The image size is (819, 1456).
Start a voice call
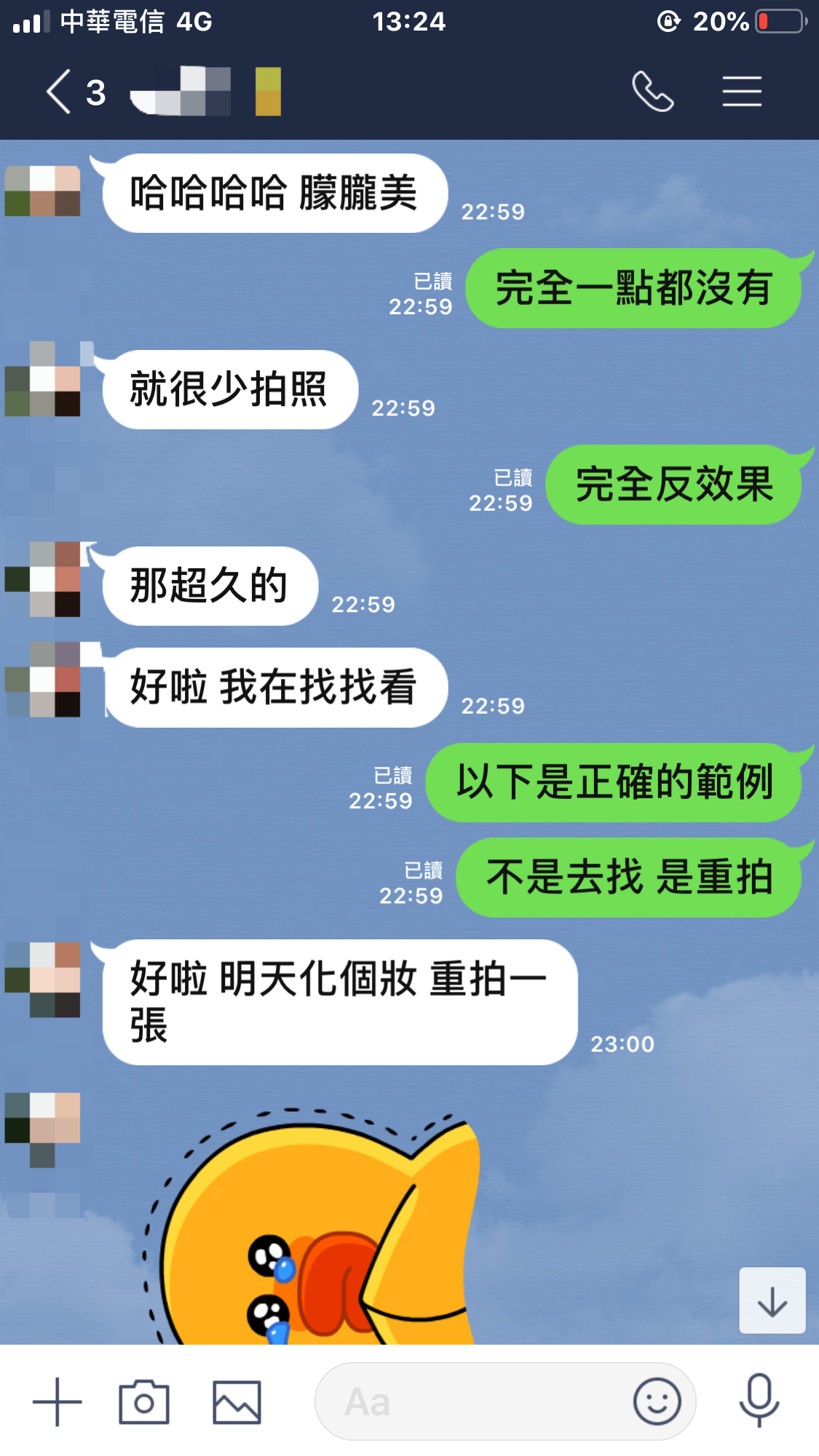(652, 92)
